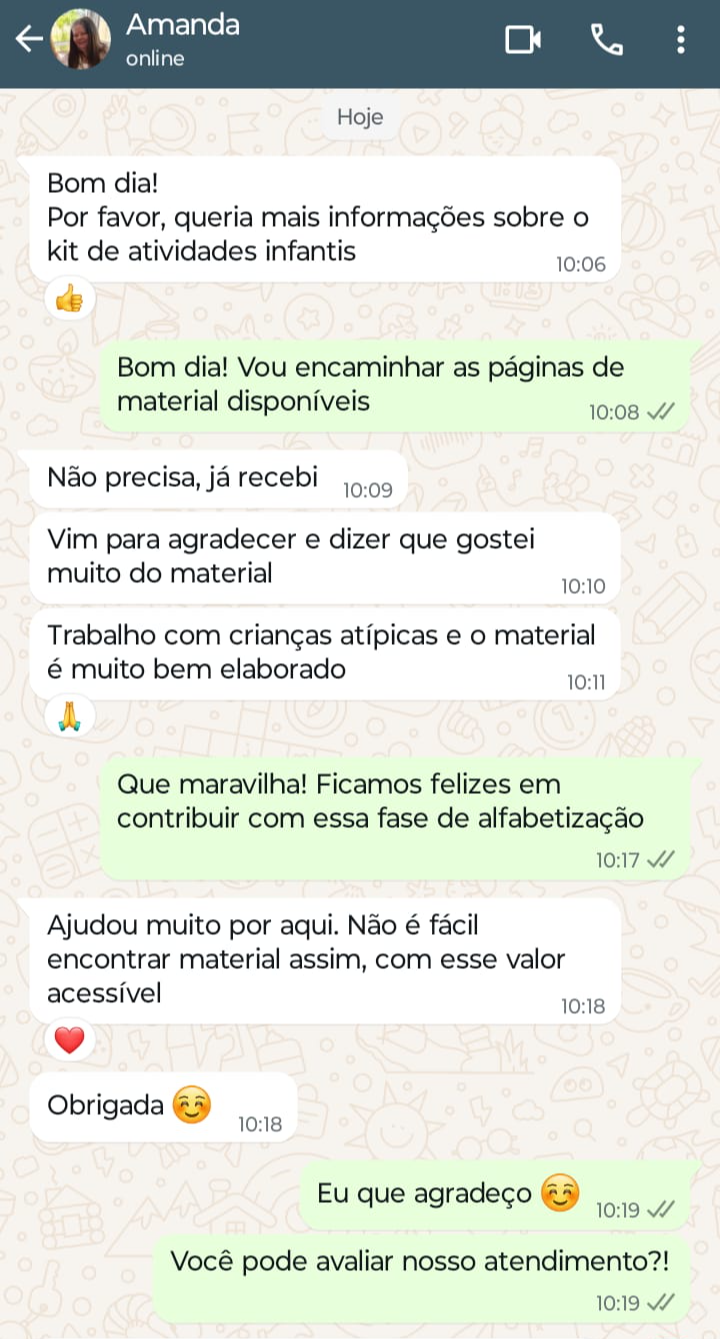Open the three-dot overflow menu
720x1339 pixels.
coord(681,40)
